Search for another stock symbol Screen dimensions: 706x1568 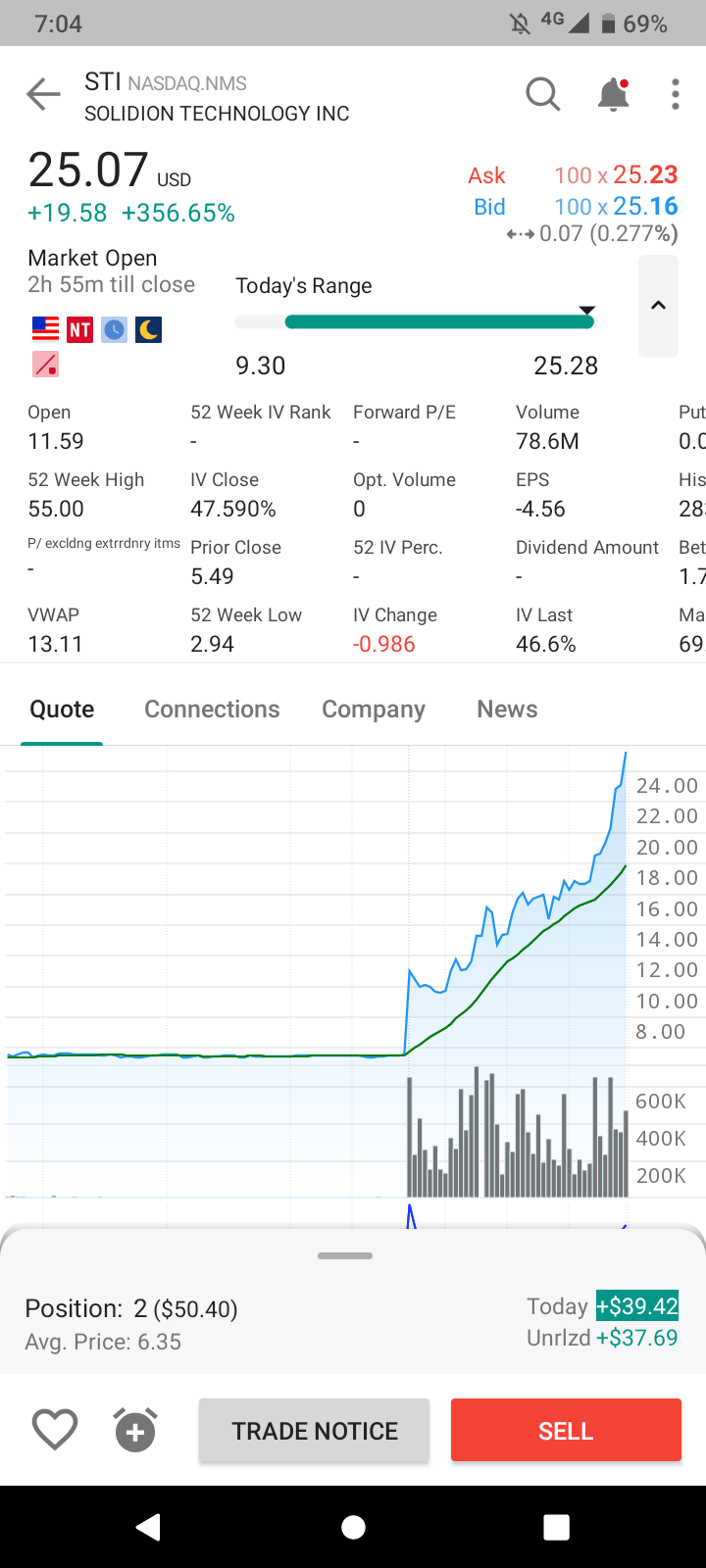(542, 95)
